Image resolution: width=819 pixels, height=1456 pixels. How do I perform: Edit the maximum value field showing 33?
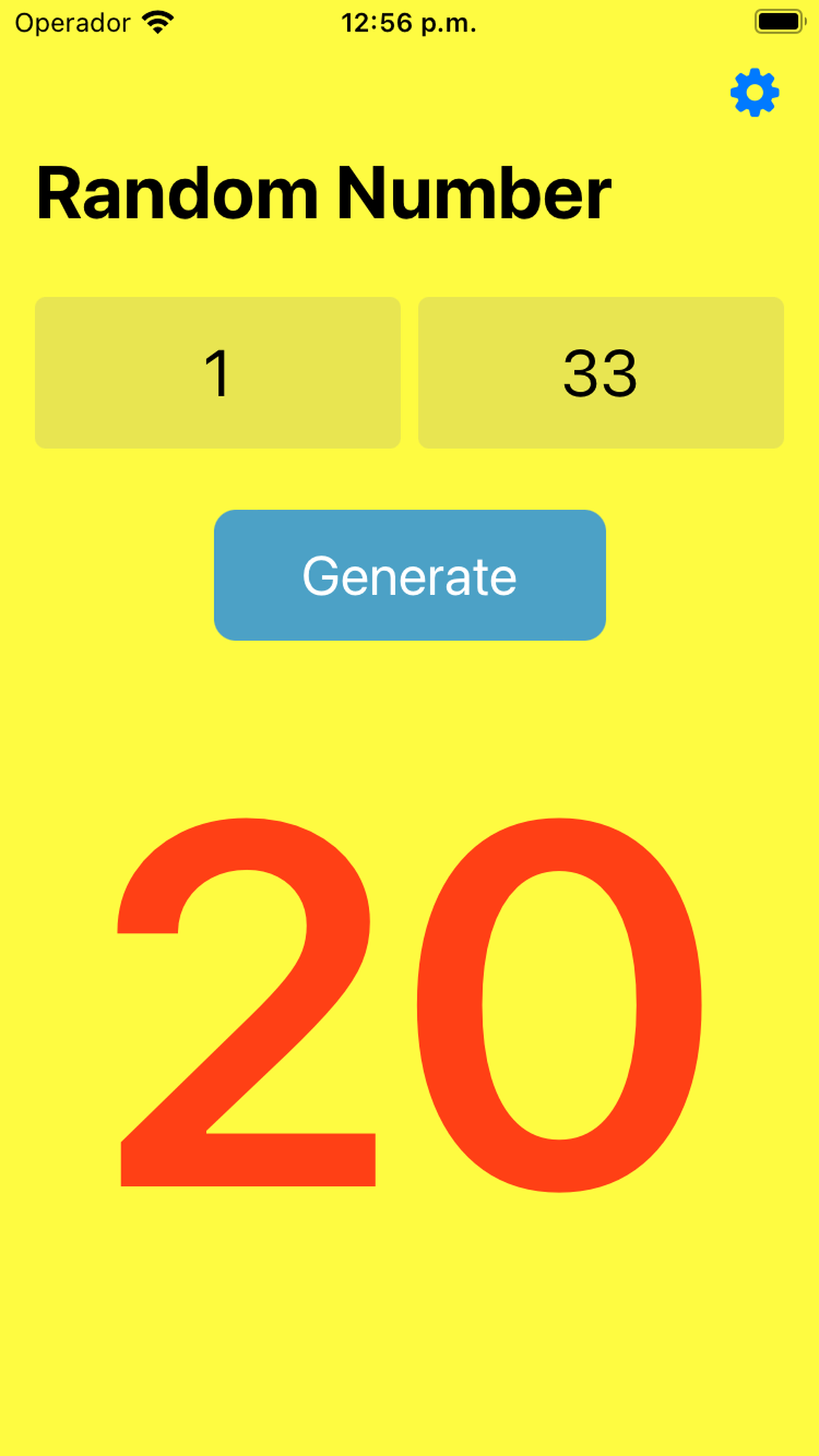[x=601, y=373]
